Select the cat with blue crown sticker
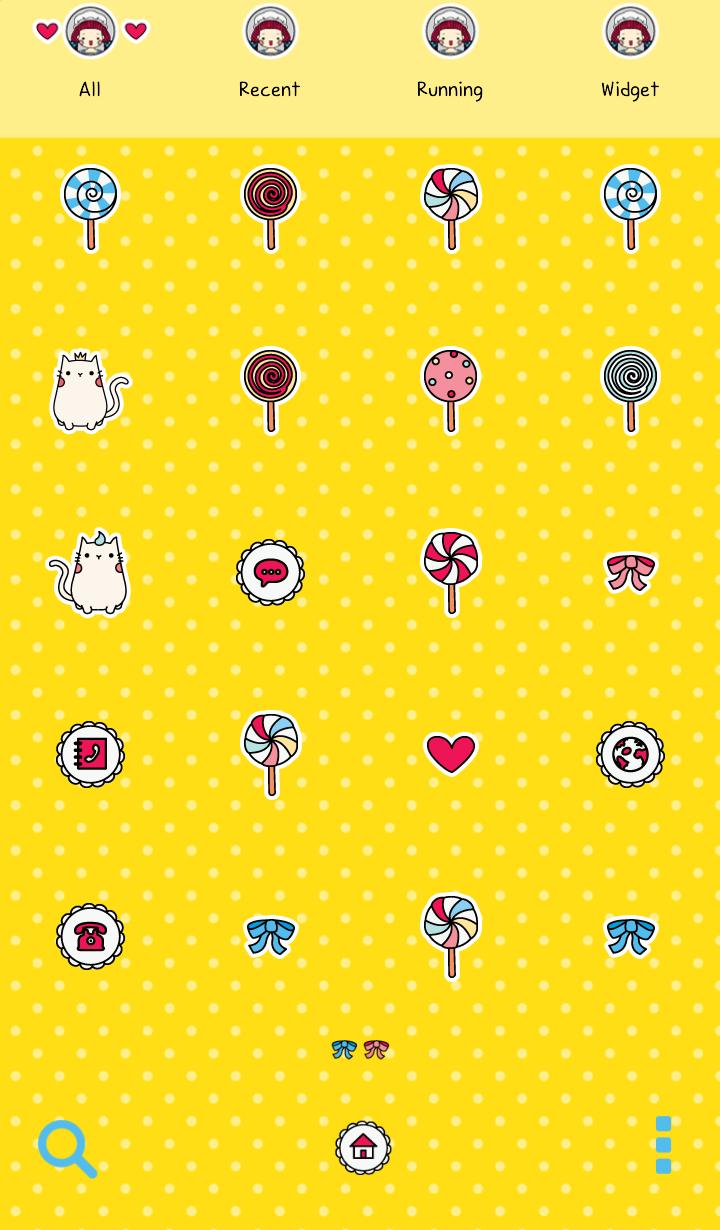This screenshot has height=1230, width=720. [90, 572]
